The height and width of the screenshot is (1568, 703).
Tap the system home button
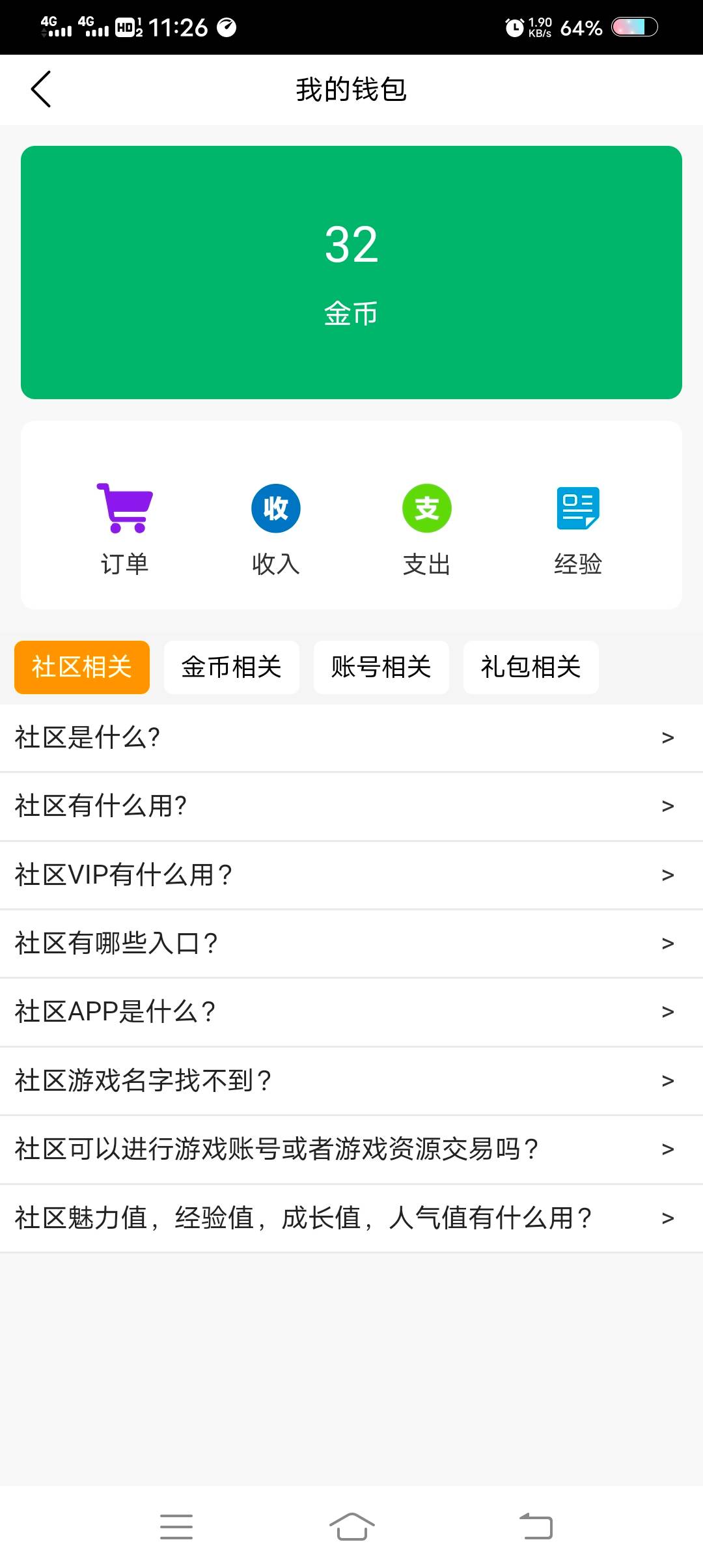tap(351, 1526)
